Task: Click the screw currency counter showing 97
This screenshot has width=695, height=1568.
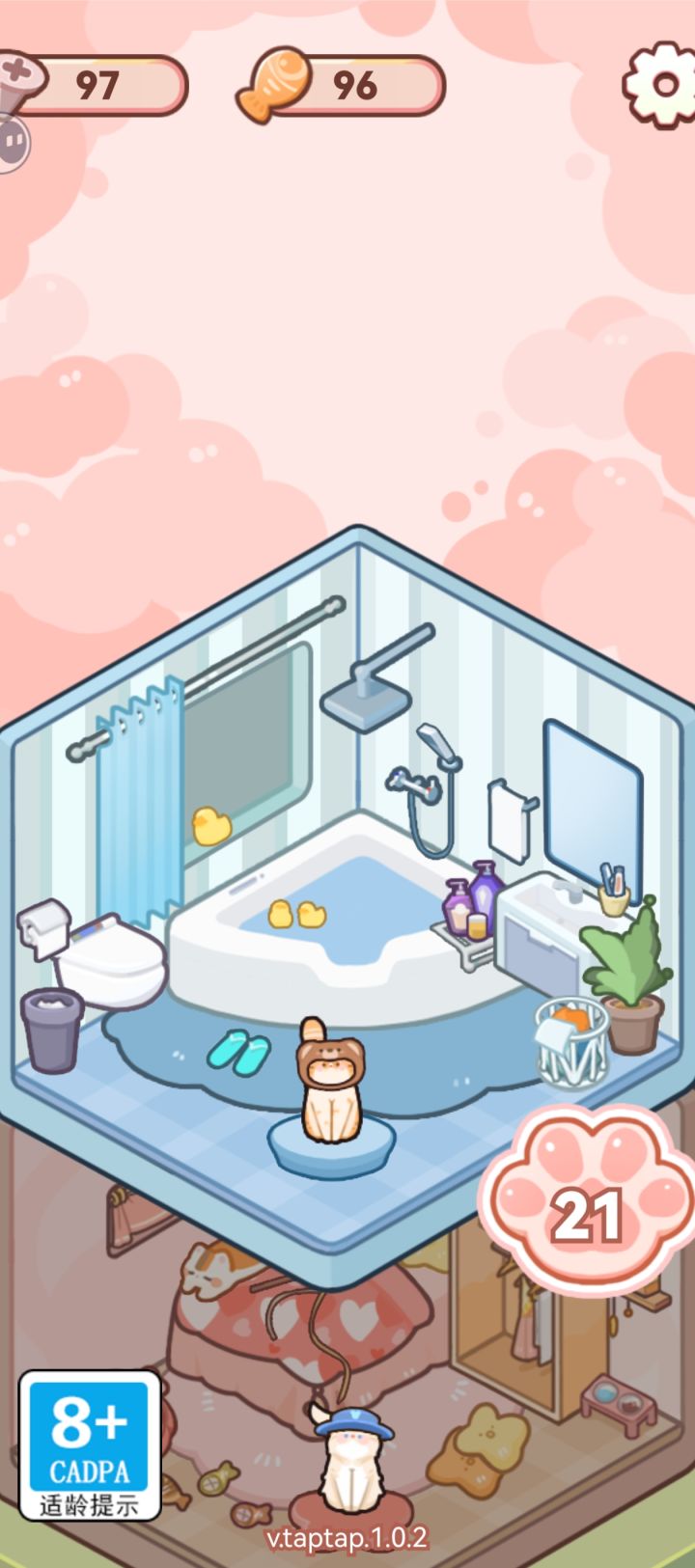Action: point(97,85)
